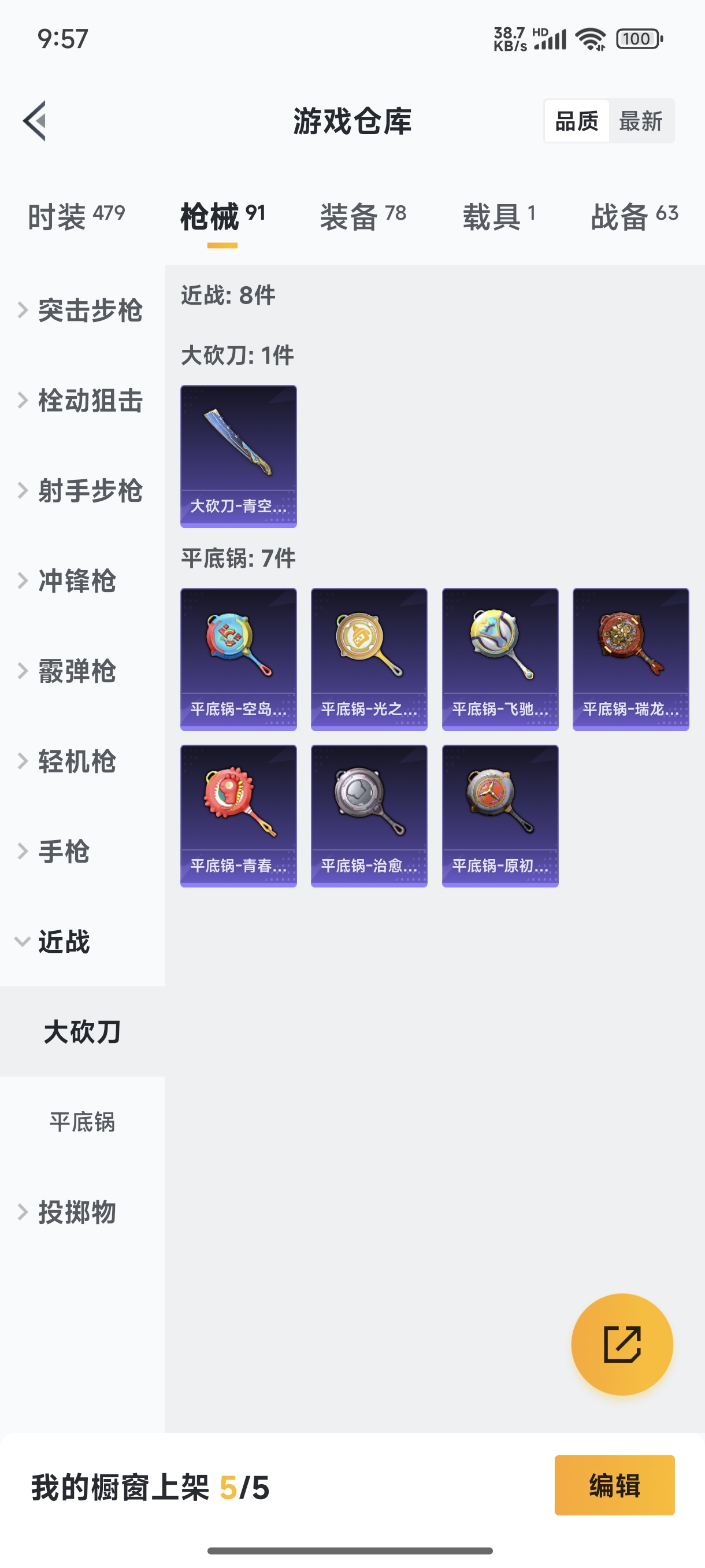The image size is (705, 1568).
Task: Select the 大砍刀-青空 machete icon
Action: click(238, 455)
